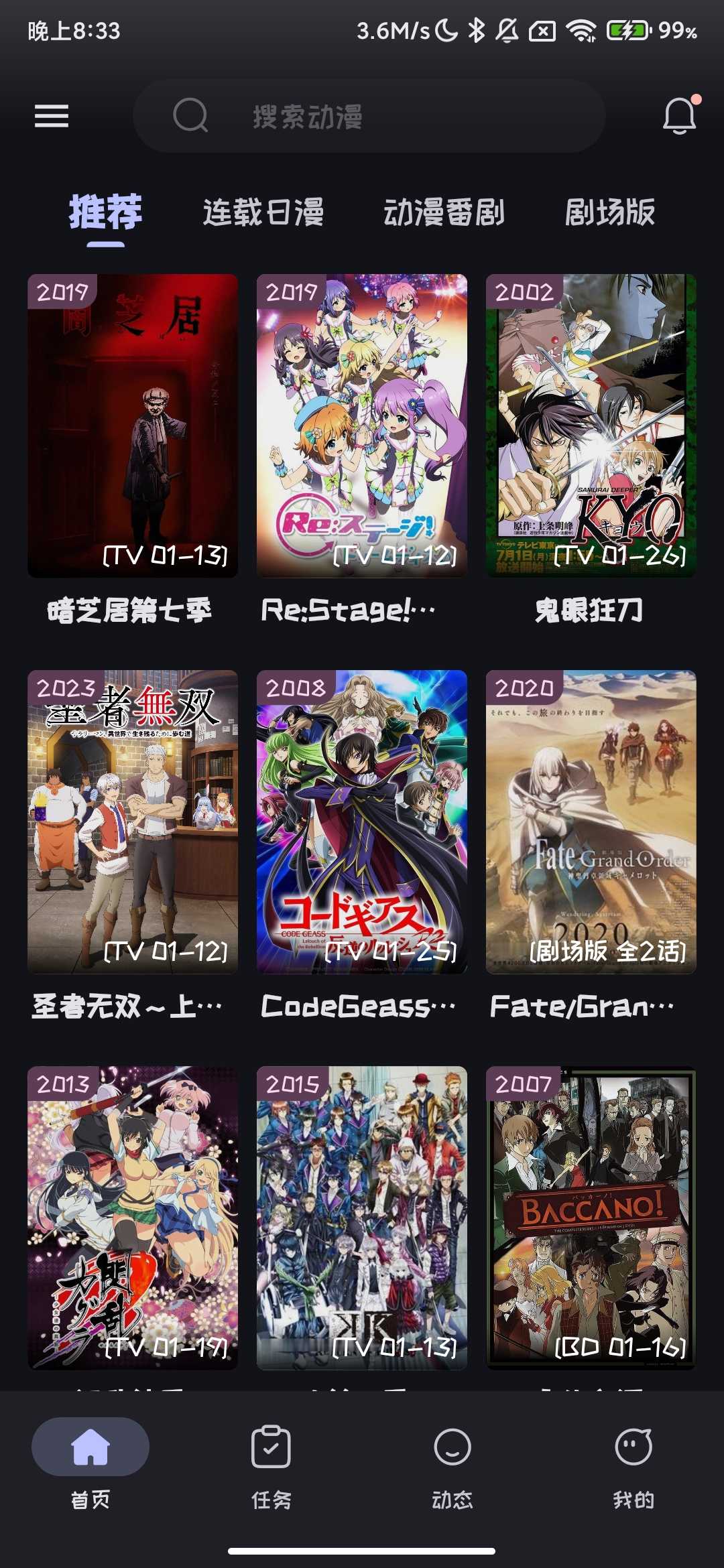Screen dimensions: 724x1568
Task: Open the 我的 profile tab
Action: tap(633, 1463)
